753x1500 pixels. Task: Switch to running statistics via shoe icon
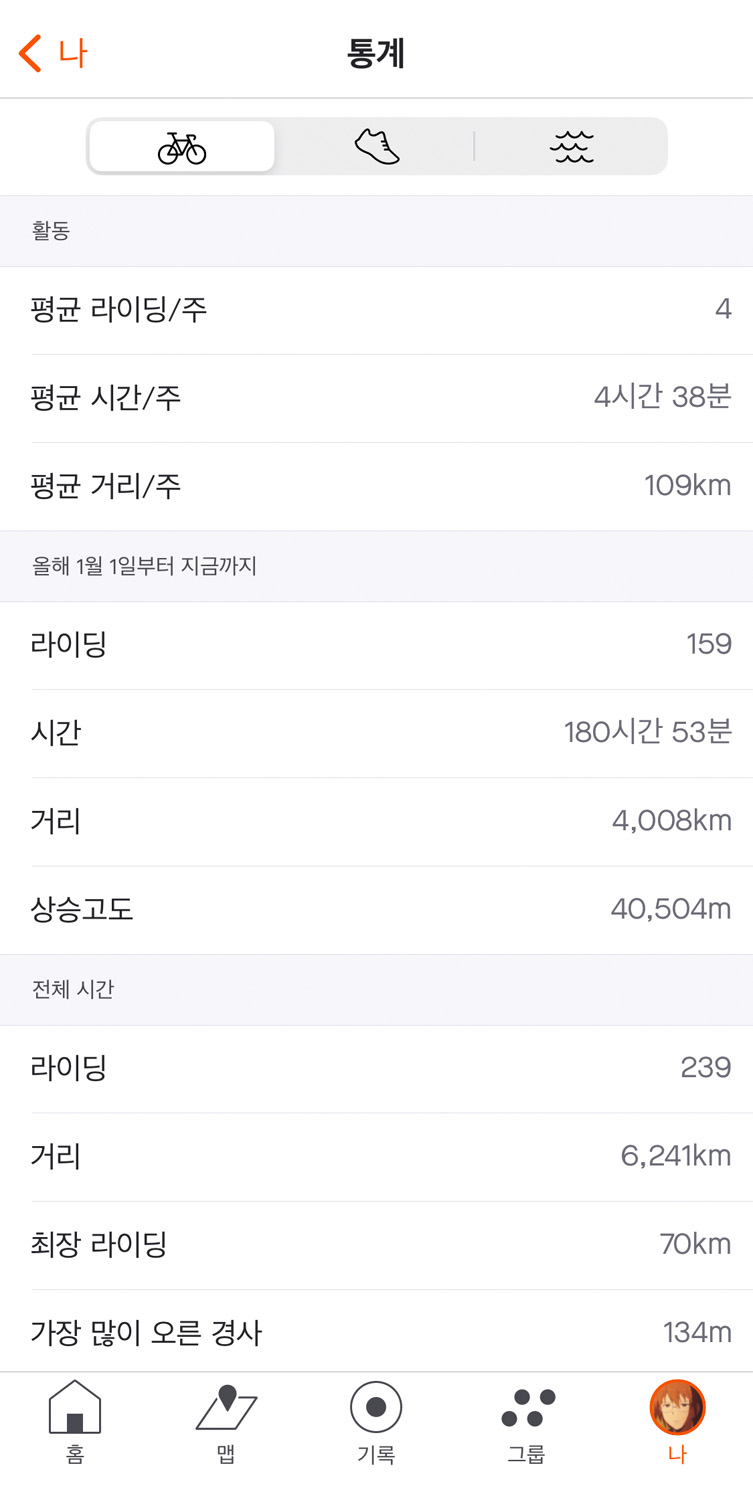click(x=375, y=146)
